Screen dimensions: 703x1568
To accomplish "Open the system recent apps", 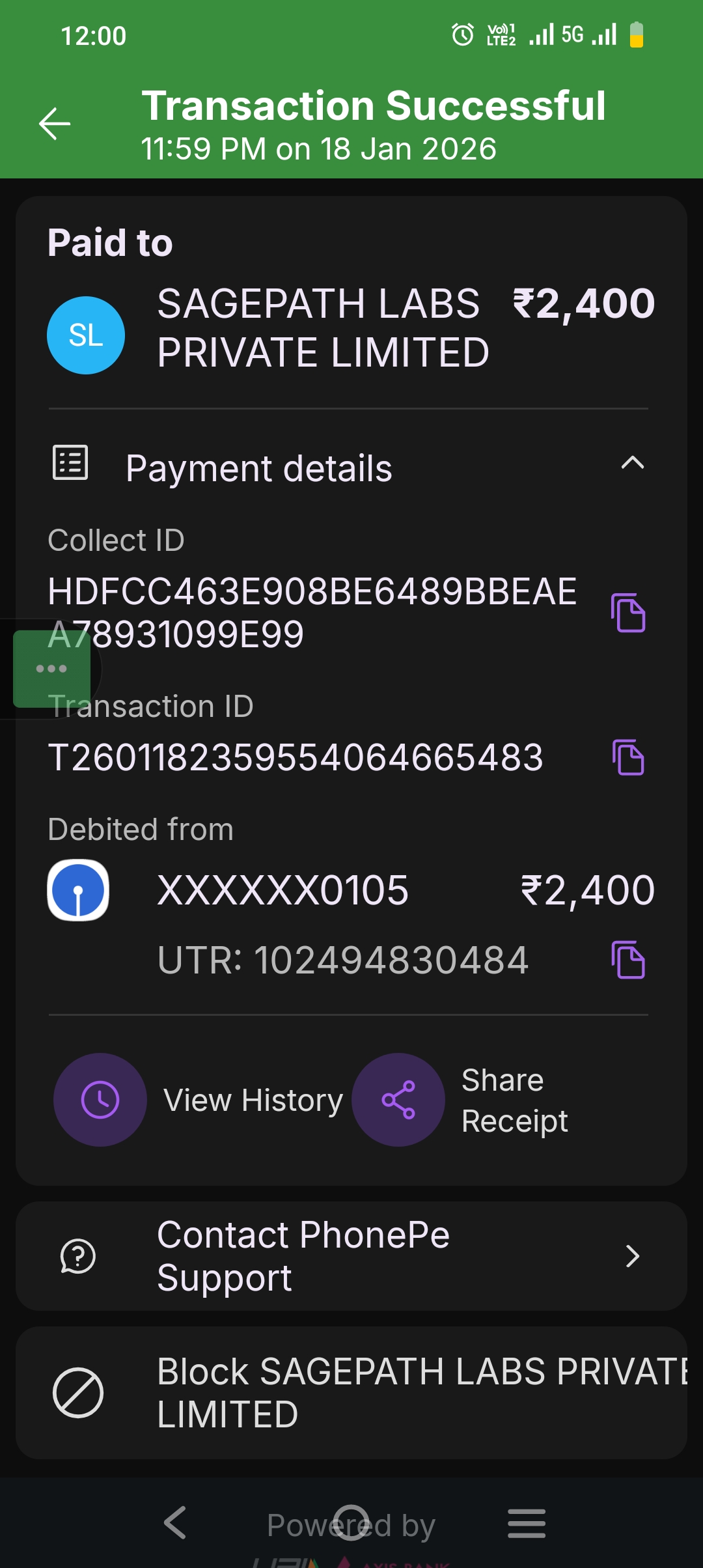I will click(x=526, y=1523).
